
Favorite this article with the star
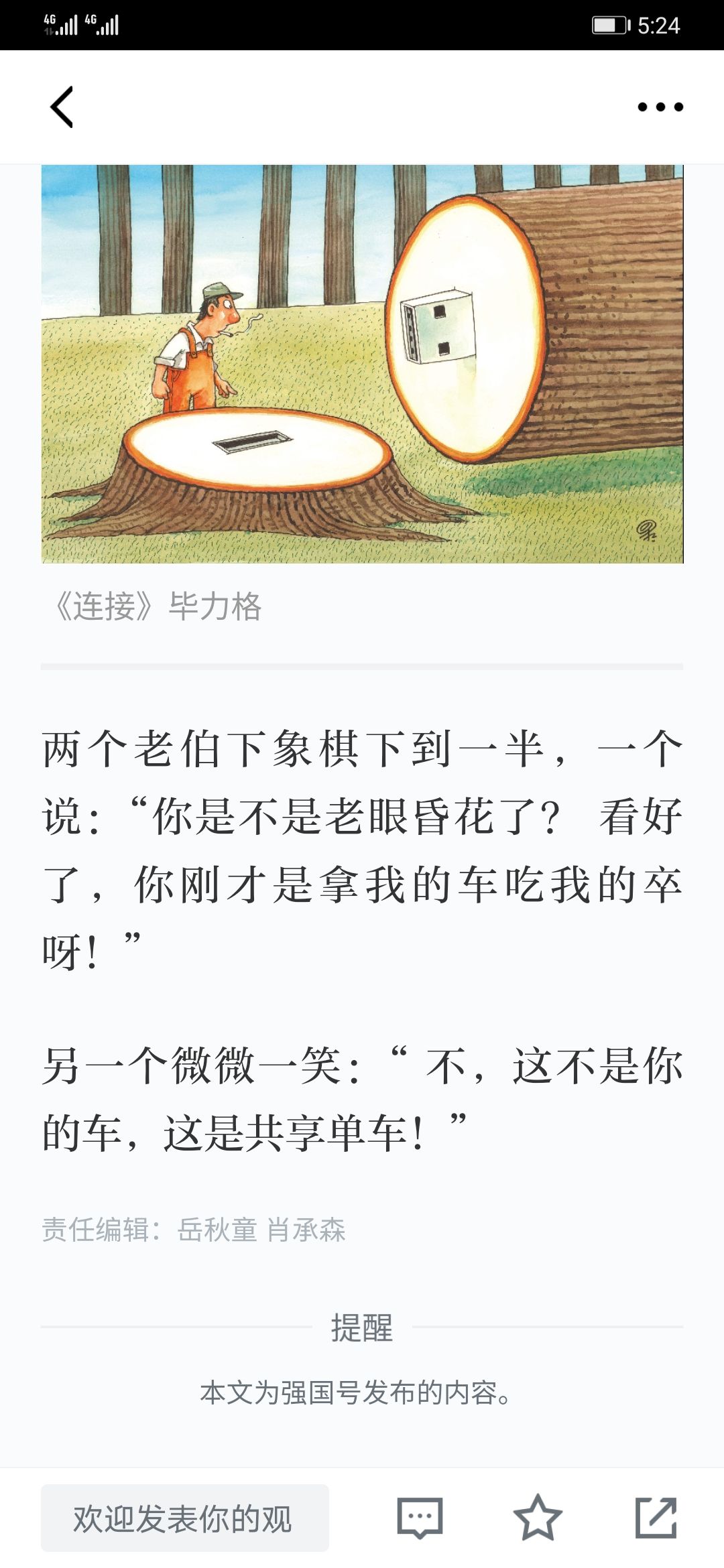pyautogui.click(x=538, y=1517)
